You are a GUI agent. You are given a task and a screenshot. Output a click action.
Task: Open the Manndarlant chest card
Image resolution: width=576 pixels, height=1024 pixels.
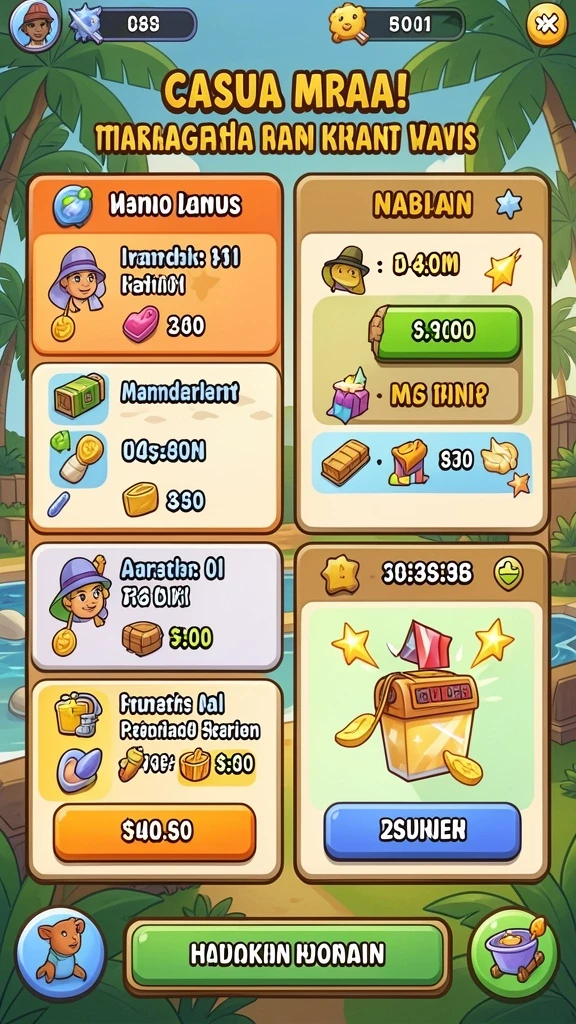pyautogui.click(x=155, y=447)
